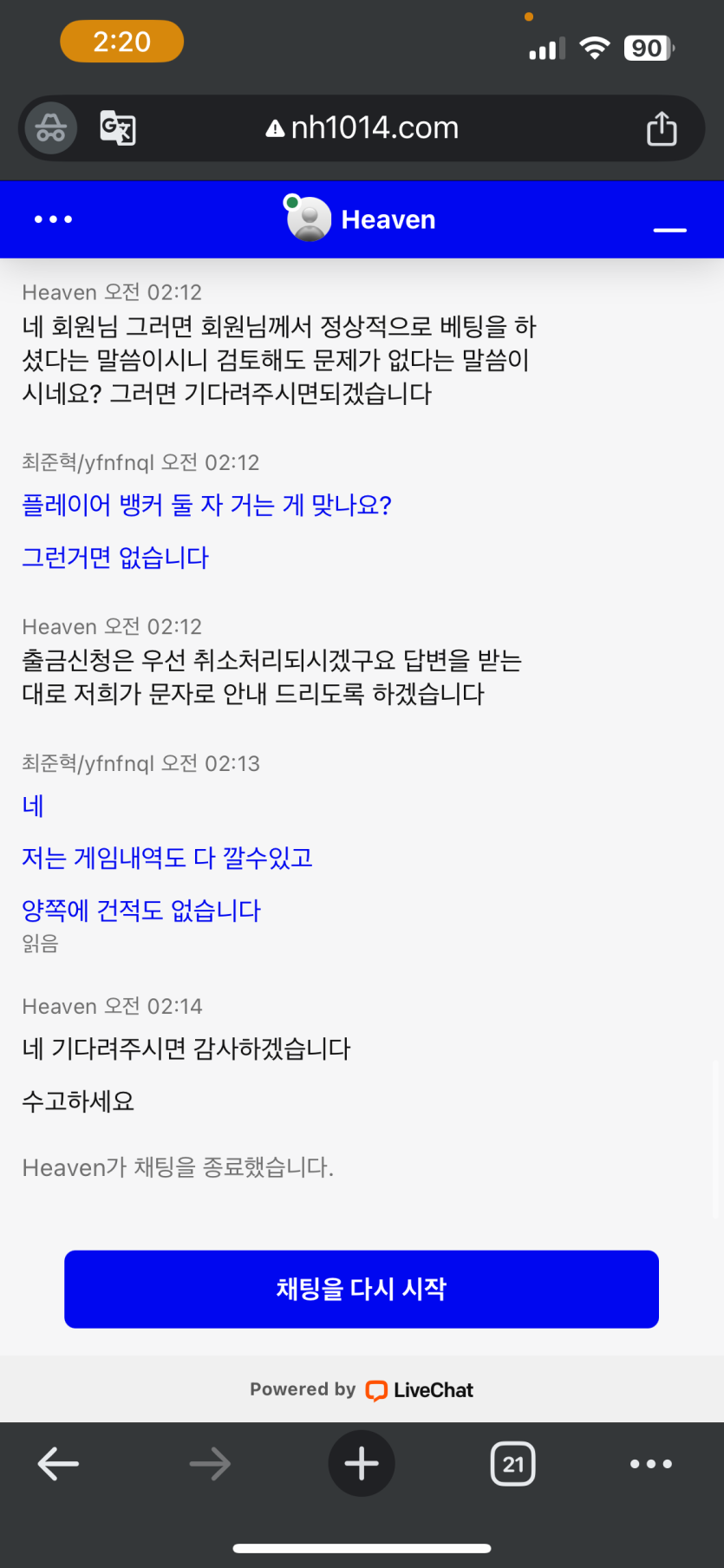Restart the chat with 채팅을 다시 시작
Image resolution: width=724 pixels, height=1568 pixels.
coord(362,1289)
